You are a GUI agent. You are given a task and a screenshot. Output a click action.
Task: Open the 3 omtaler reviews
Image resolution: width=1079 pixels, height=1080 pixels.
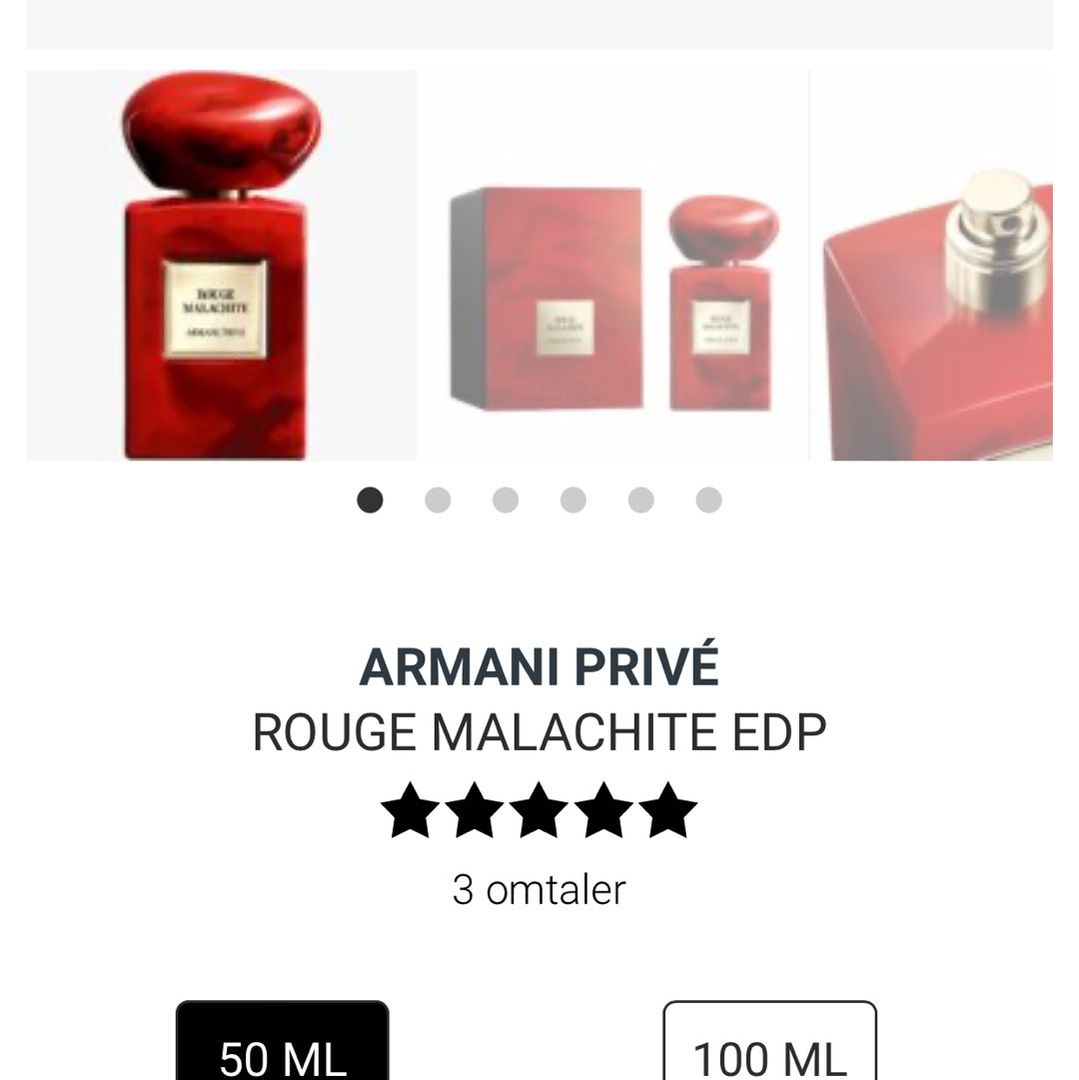539,889
